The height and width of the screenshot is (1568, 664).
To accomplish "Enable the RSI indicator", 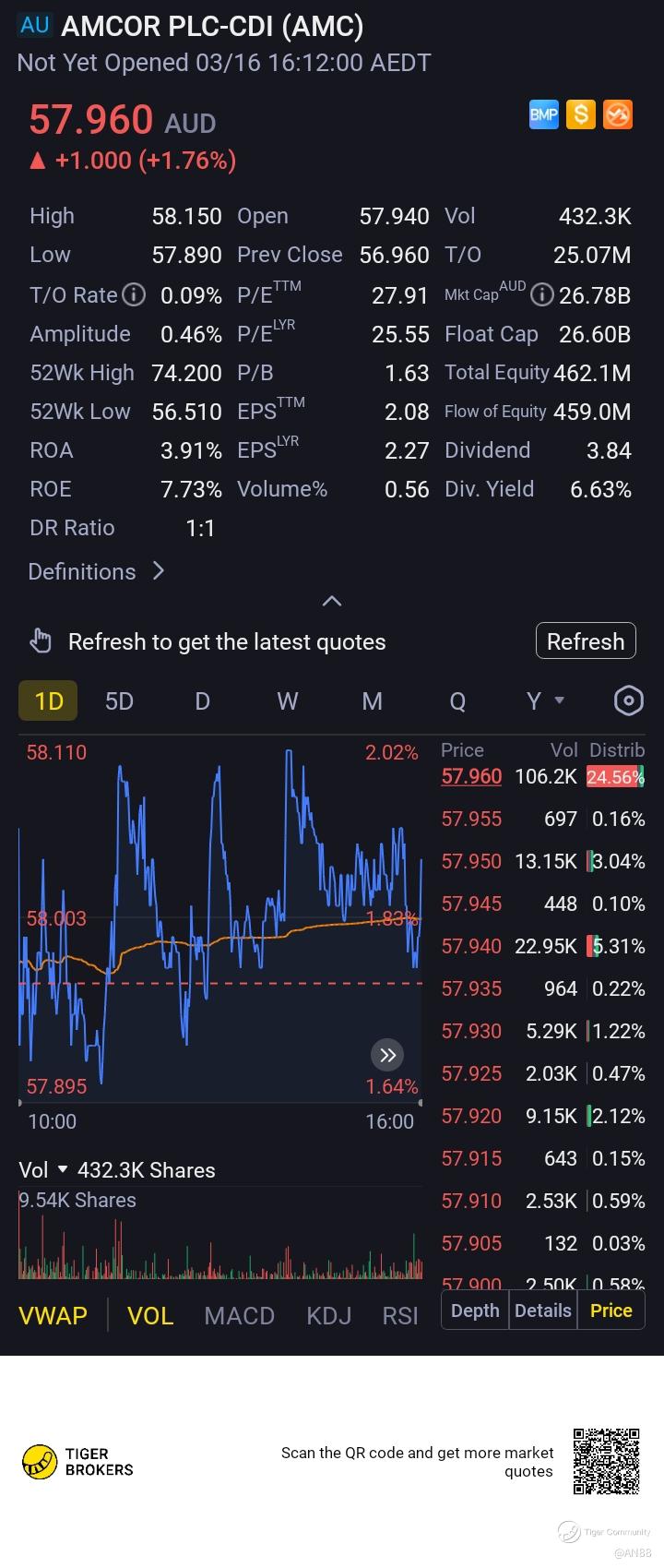I will (x=399, y=1315).
